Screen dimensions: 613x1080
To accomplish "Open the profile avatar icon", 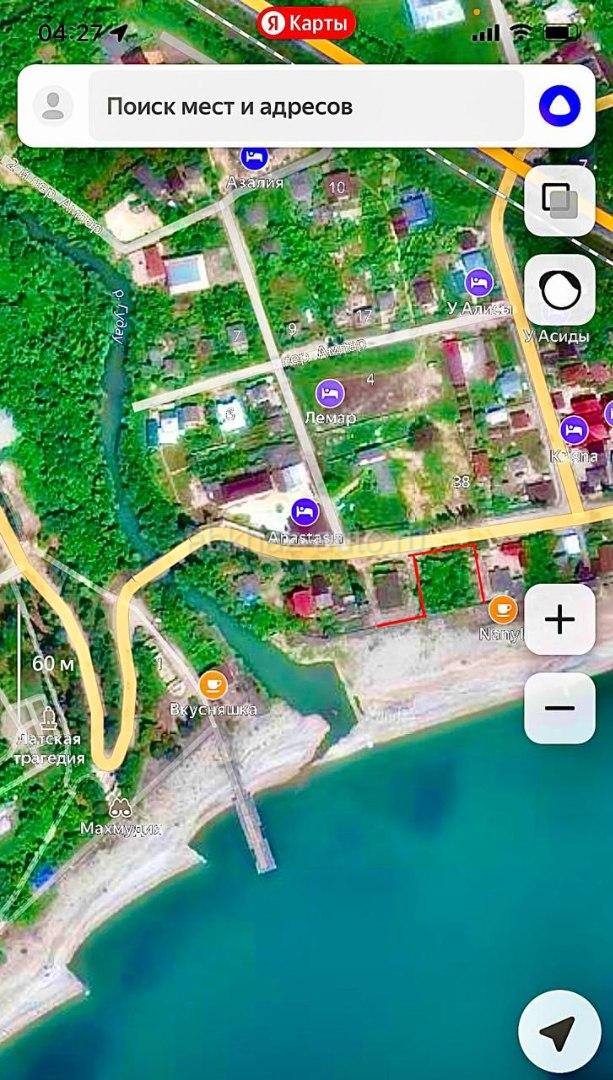I will point(53,106).
